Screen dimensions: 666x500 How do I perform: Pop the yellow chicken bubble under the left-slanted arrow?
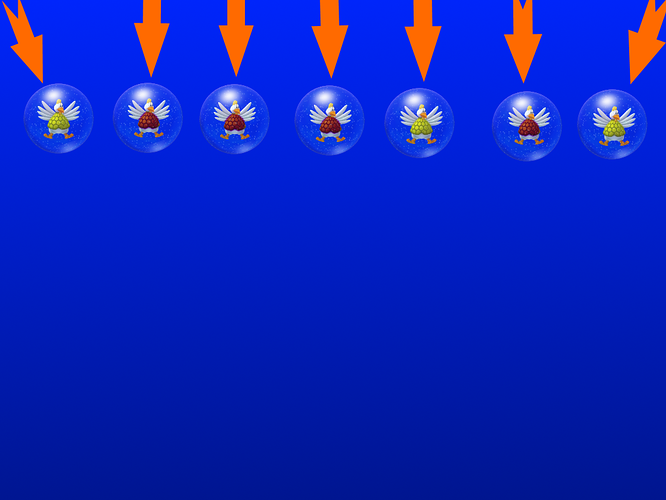coord(58,118)
